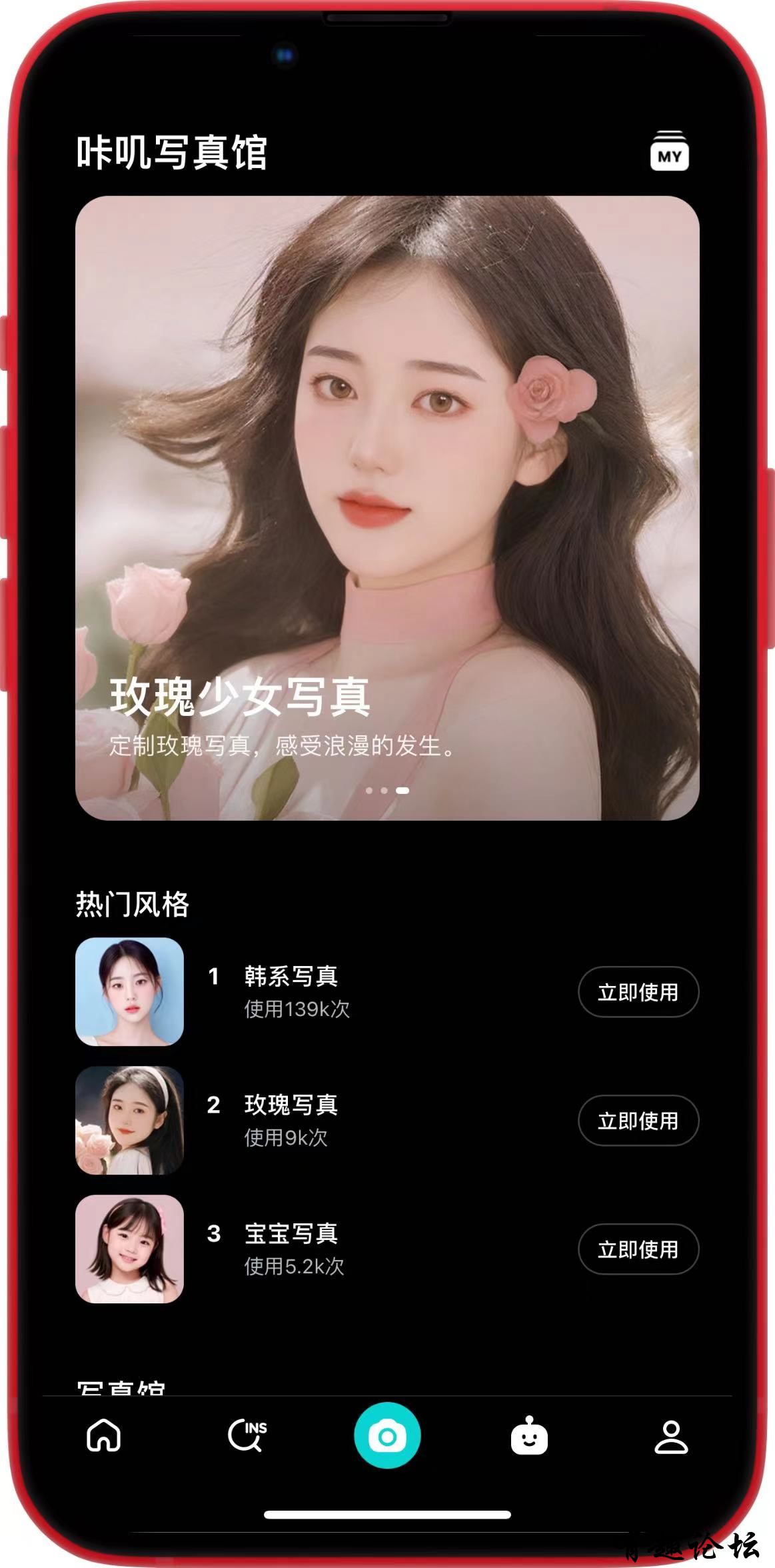Open the MY collection icon
The width and height of the screenshot is (775, 1568).
point(669,152)
